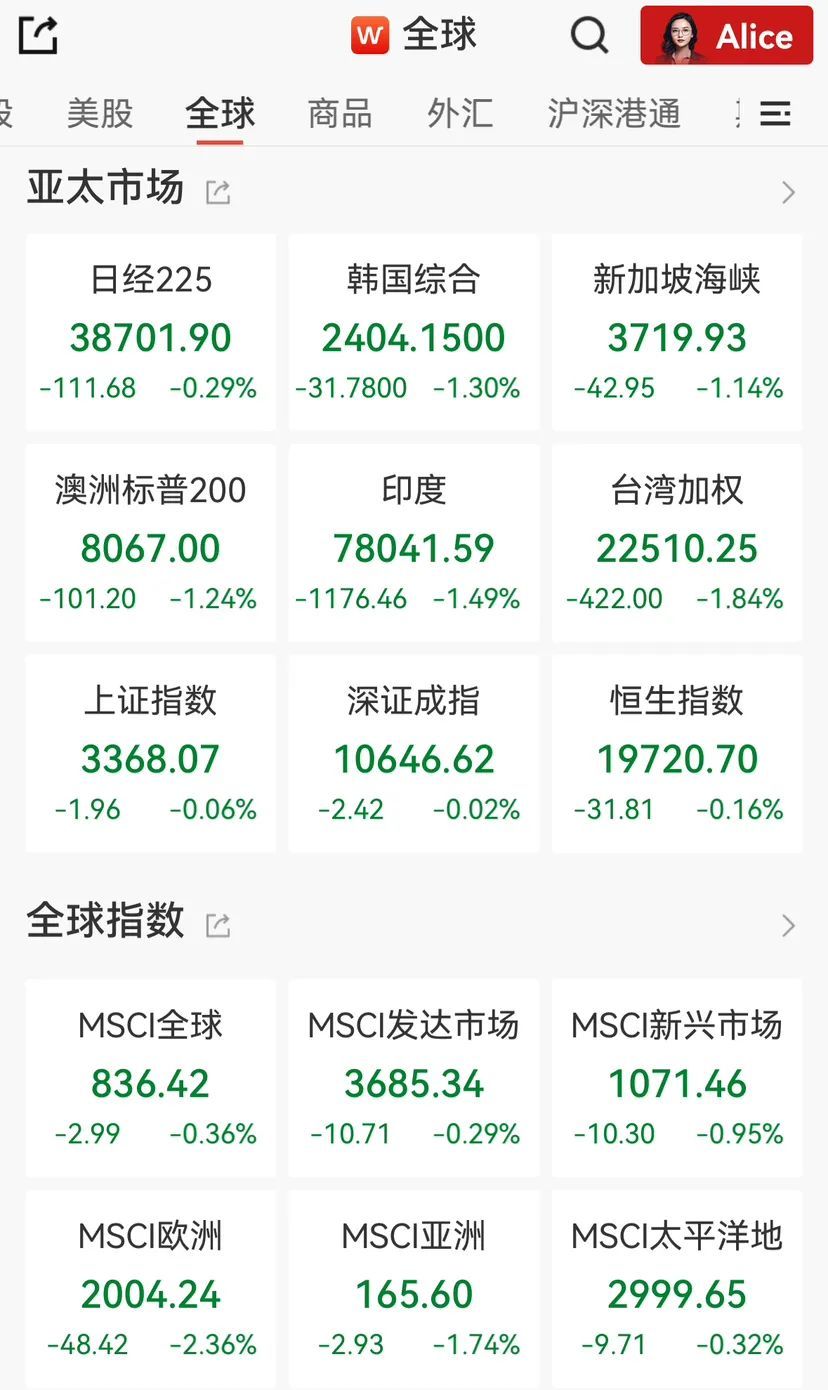Screen dimensions: 828x1390
Task: Share the 全球指数 section
Action: click(218, 925)
